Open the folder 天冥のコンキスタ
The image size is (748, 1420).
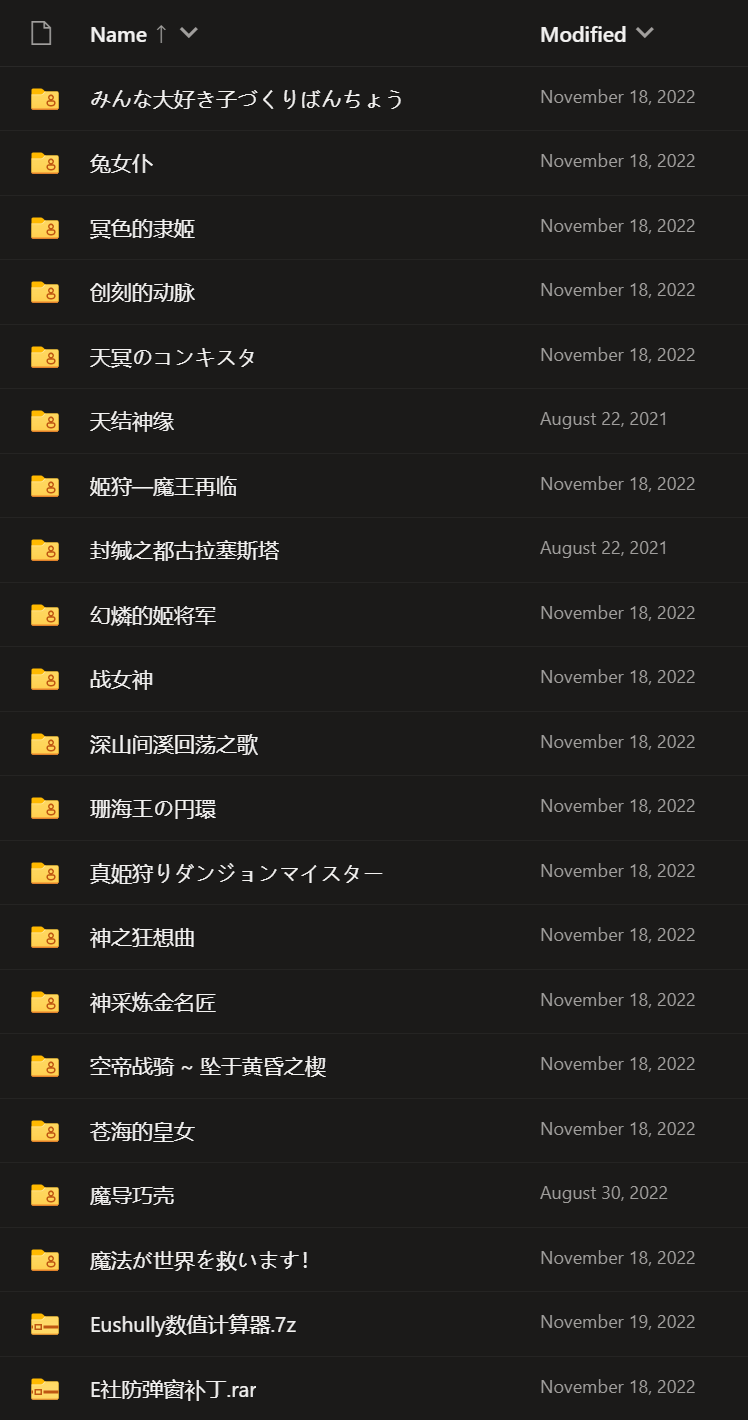[172, 357]
